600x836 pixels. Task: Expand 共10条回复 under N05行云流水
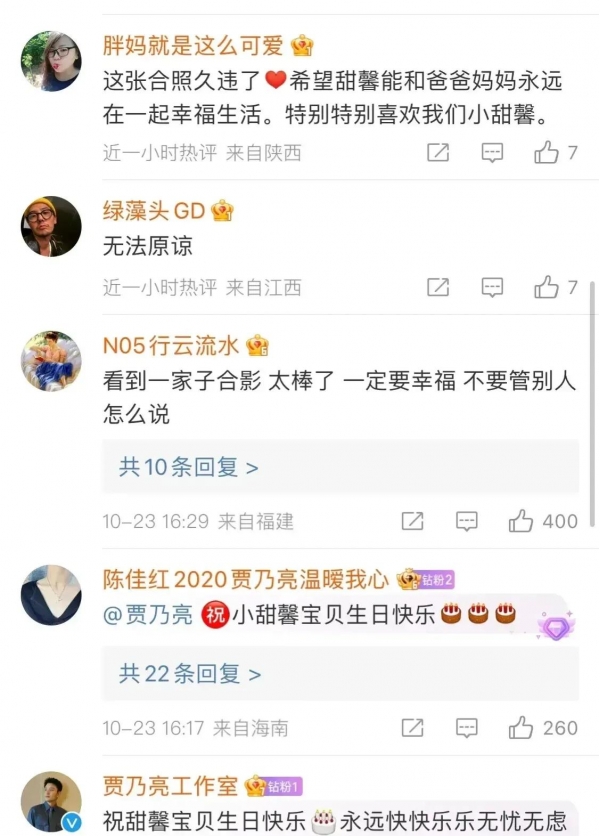coord(189,467)
